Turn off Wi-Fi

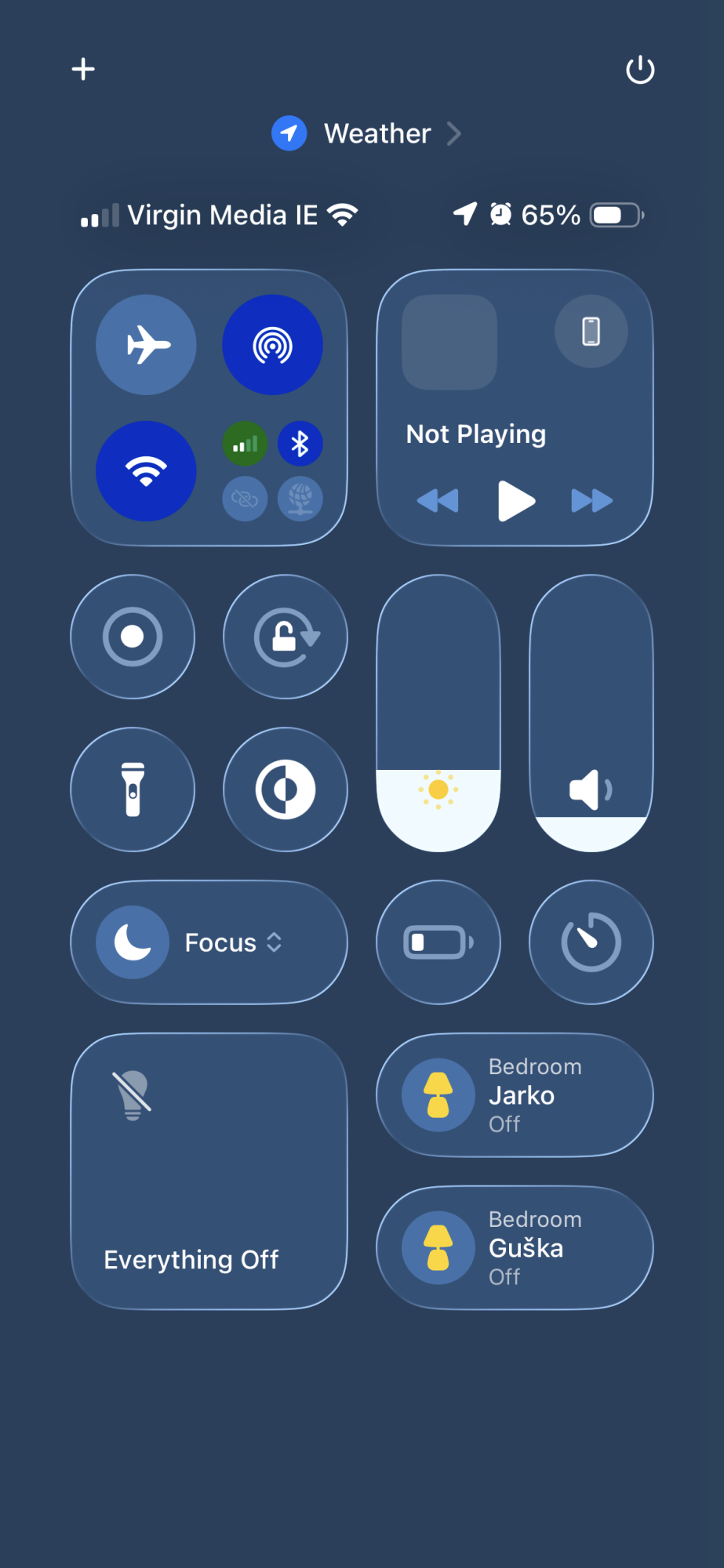click(146, 471)
